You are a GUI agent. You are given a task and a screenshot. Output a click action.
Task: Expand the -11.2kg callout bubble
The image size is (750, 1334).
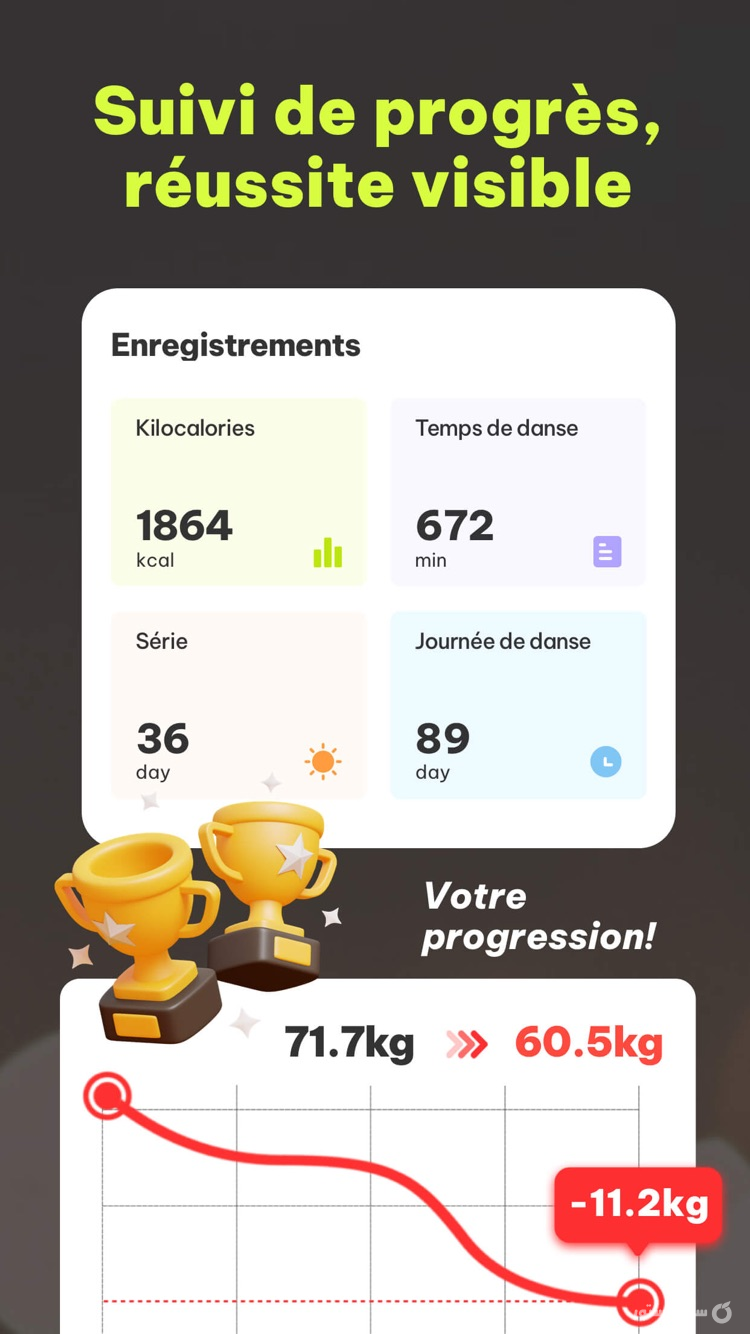(638, 1205)
